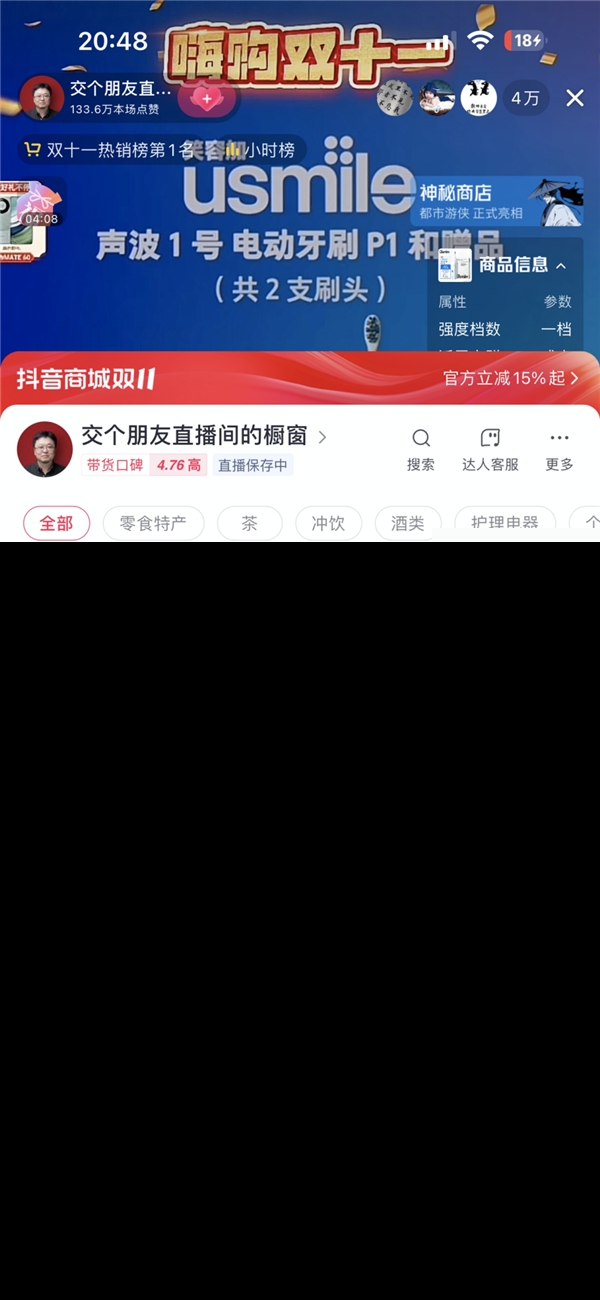Select the 全部 category chip
600x1300 pixels.
point(57,523)
